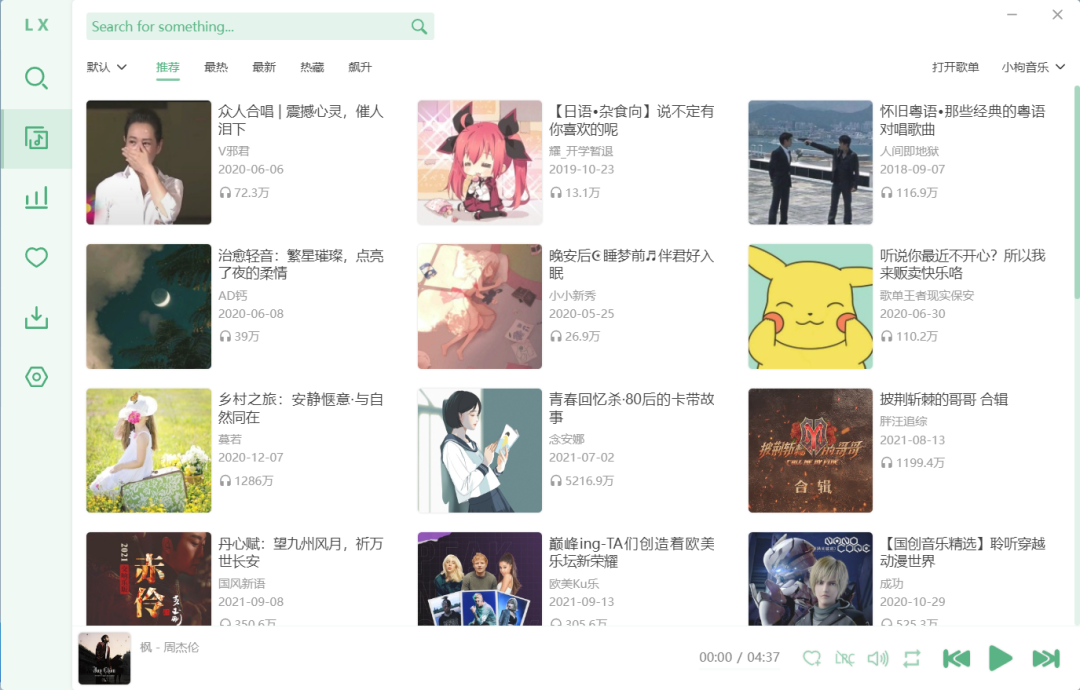The width and height of the screenshot is (1080, 690).
Task: Expand the 默认 category dropdown
Action: coord(107,67)
